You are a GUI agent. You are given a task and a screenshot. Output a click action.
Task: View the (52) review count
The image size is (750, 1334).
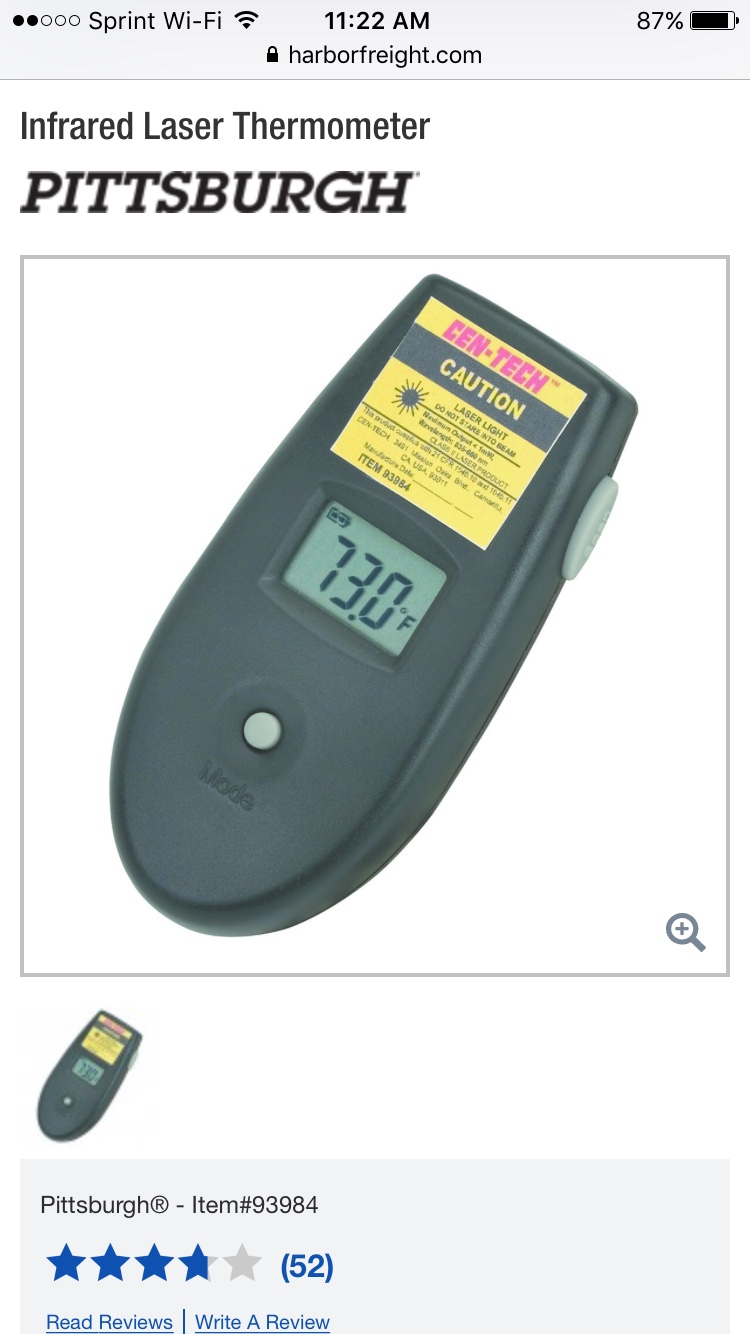click(306, 1266)
